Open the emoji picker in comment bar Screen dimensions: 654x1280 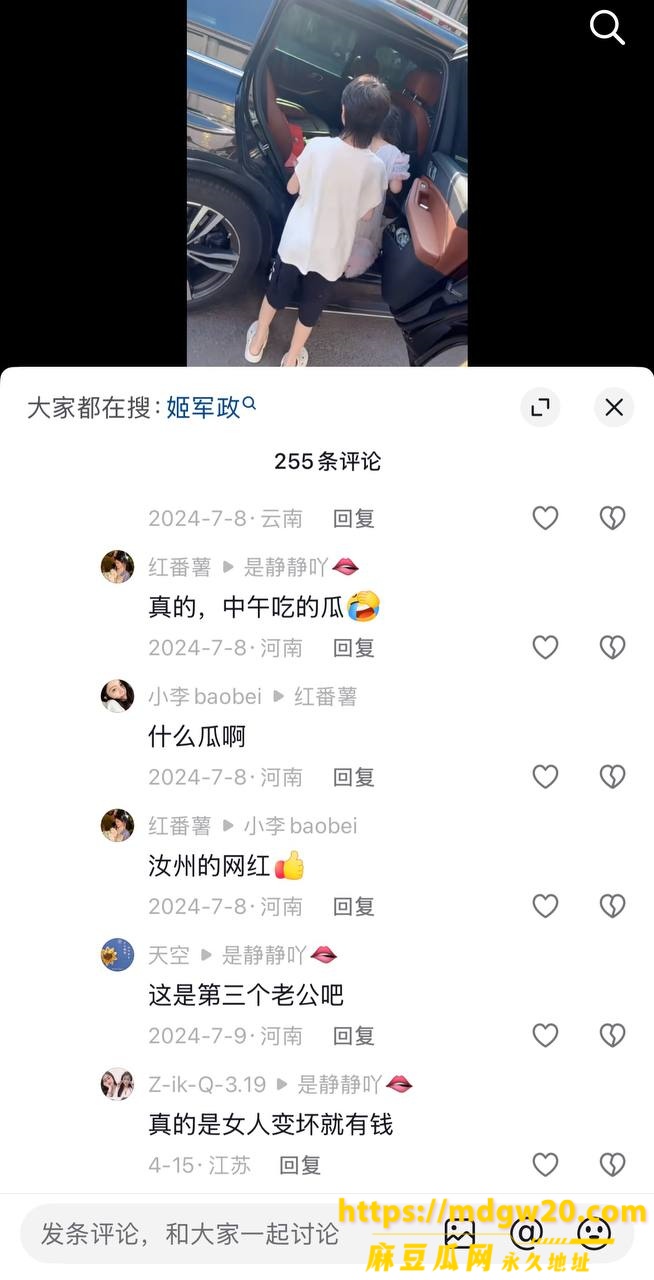594,1233
